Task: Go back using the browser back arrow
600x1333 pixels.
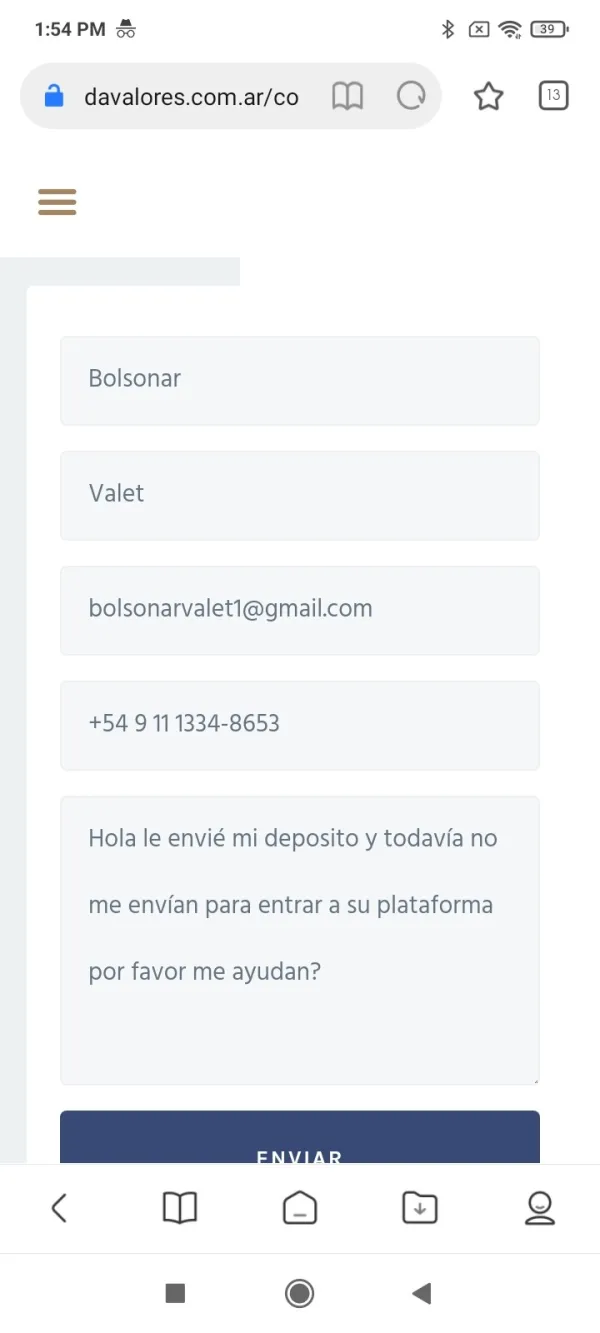Action: (59, 1208)
